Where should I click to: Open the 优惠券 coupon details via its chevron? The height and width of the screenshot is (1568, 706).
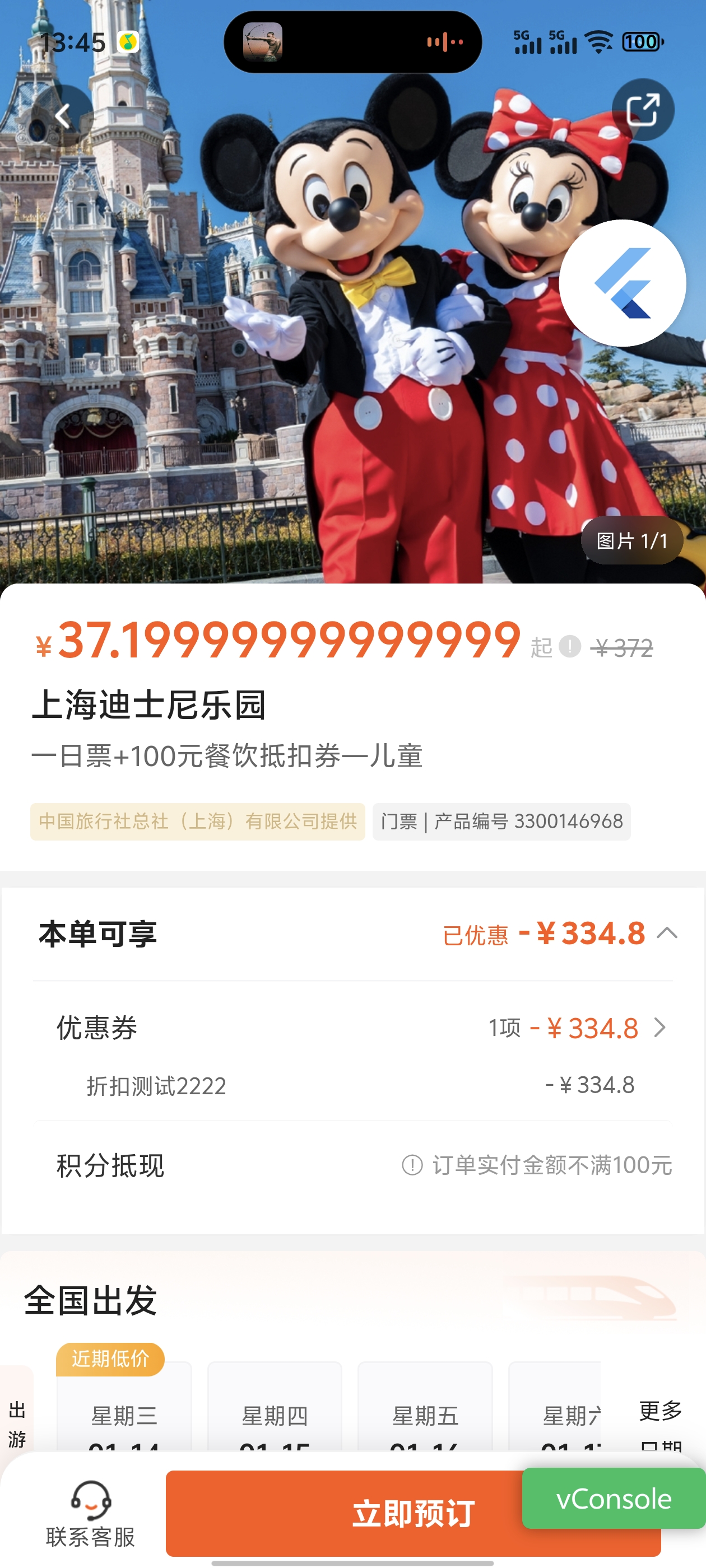point(662,1029)
